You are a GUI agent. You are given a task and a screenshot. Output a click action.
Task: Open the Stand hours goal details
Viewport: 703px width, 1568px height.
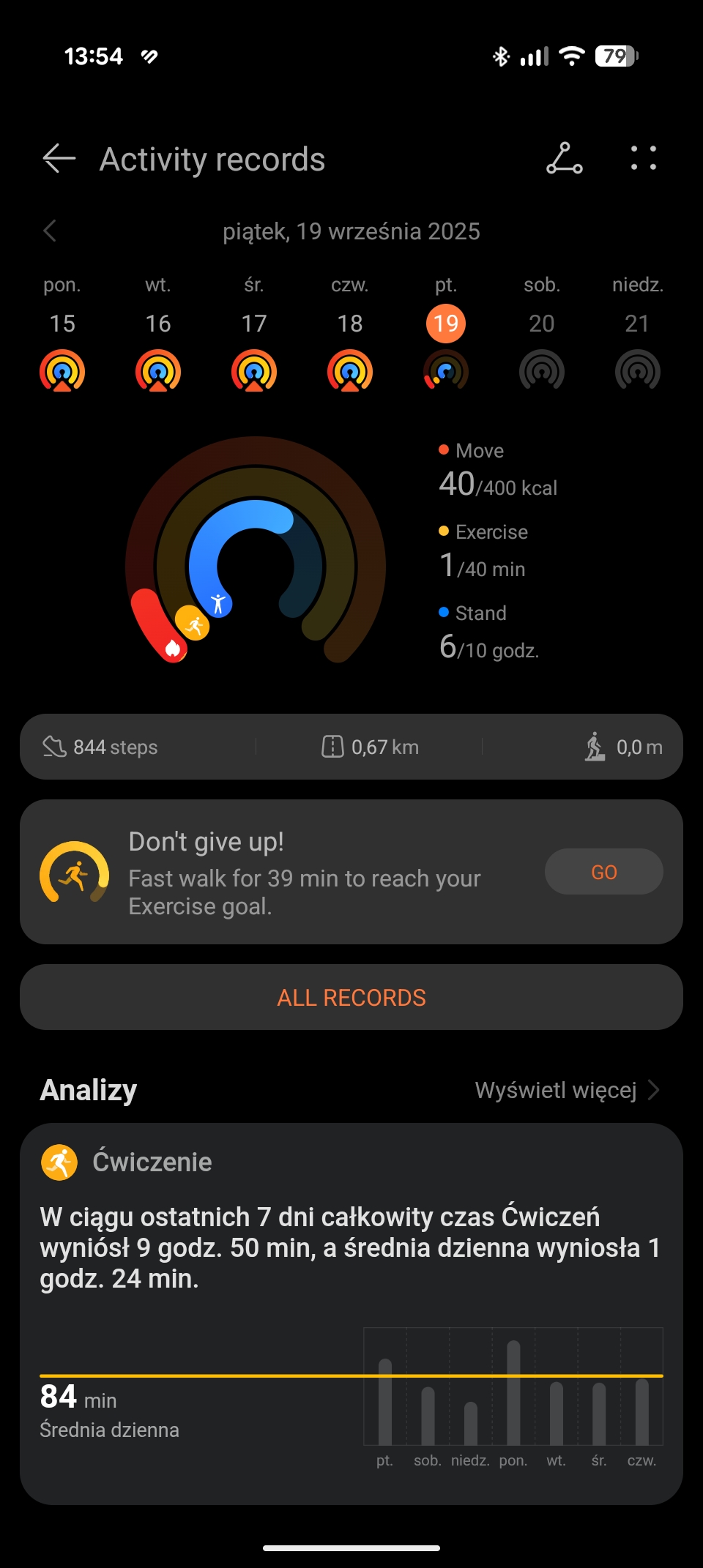(489, 634)
